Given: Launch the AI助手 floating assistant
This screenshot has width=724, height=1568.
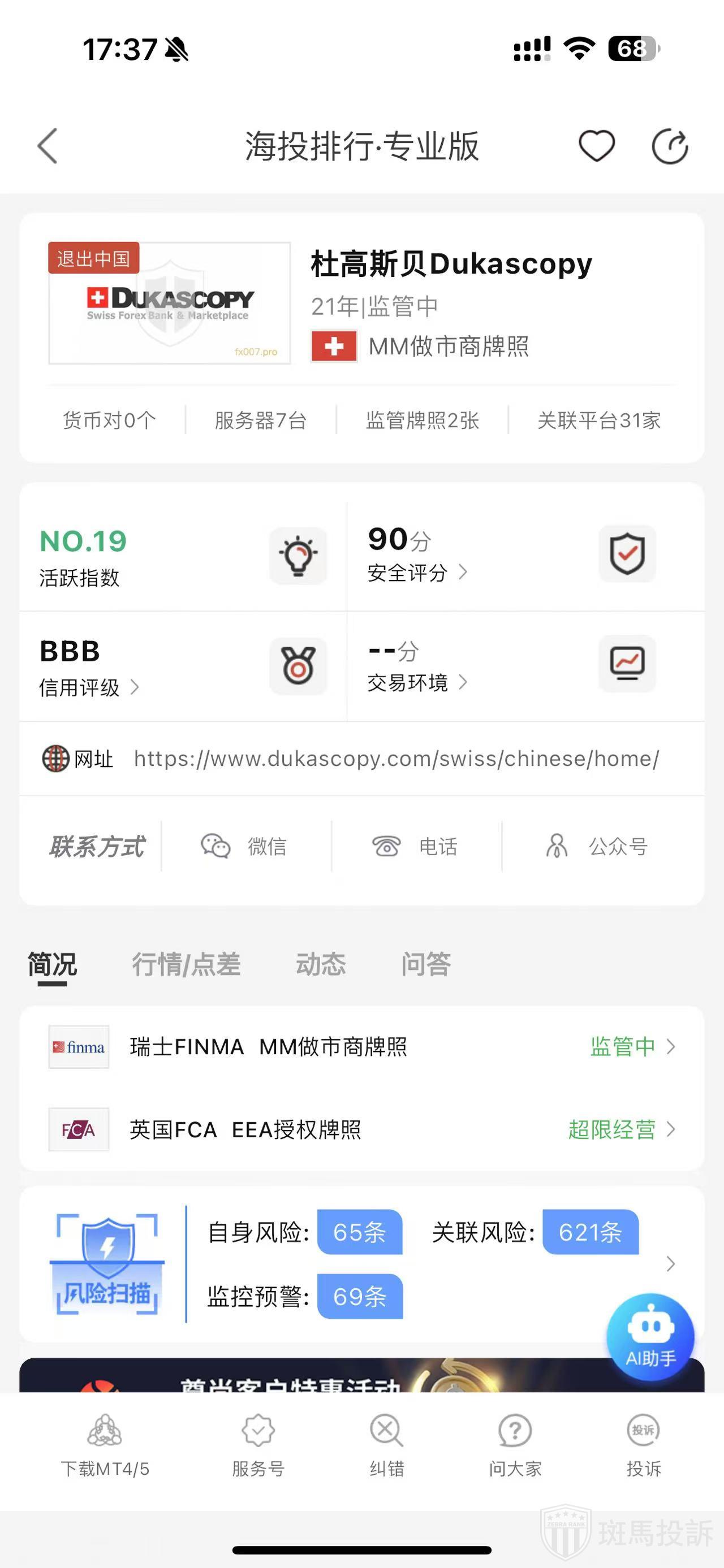Looking at the screenshot, I should click(650, 1337).
